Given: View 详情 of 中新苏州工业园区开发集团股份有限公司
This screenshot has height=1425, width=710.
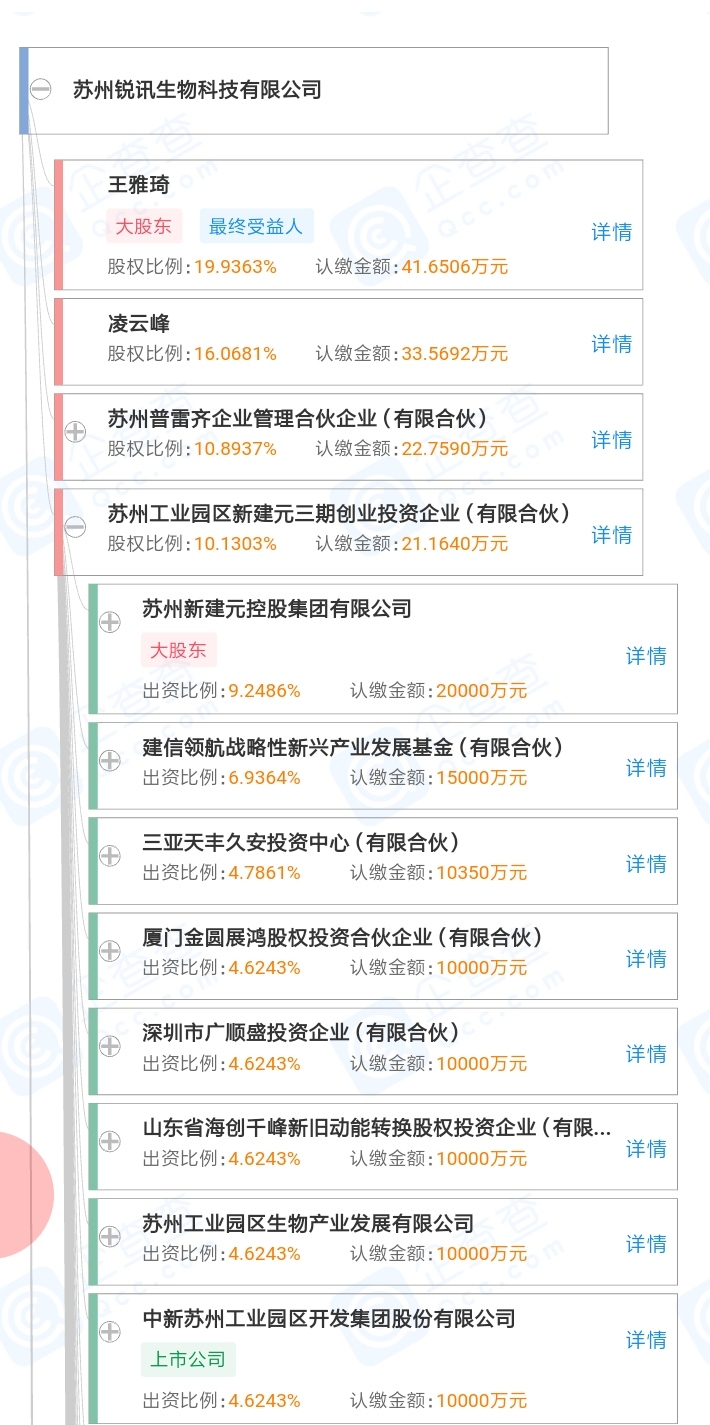Looking at the screenshot, I should coord(646,1339).
